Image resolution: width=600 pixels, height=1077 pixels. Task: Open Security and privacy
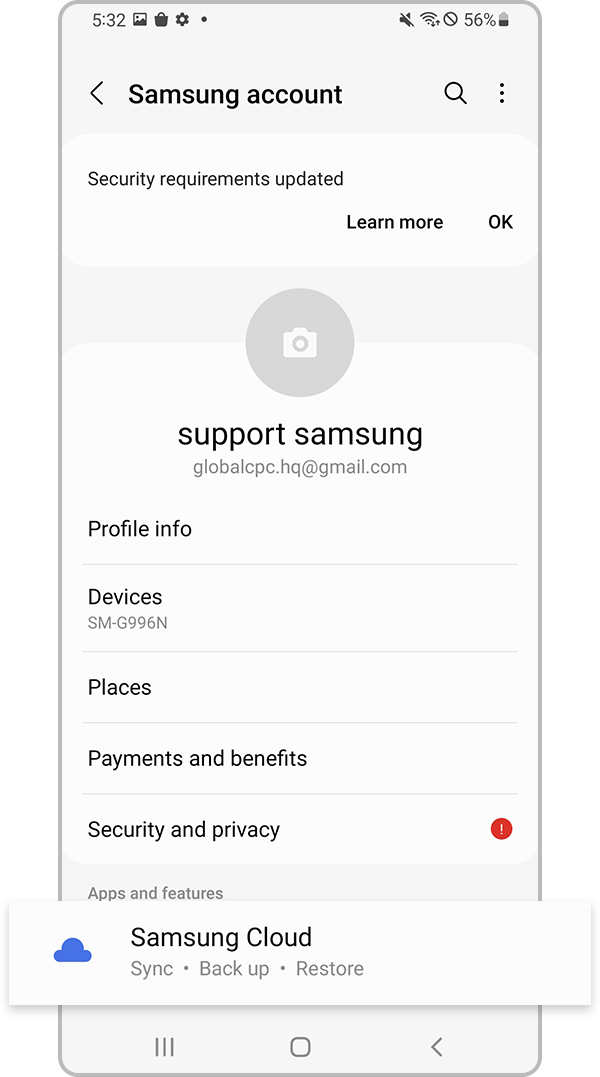[299, 829]
